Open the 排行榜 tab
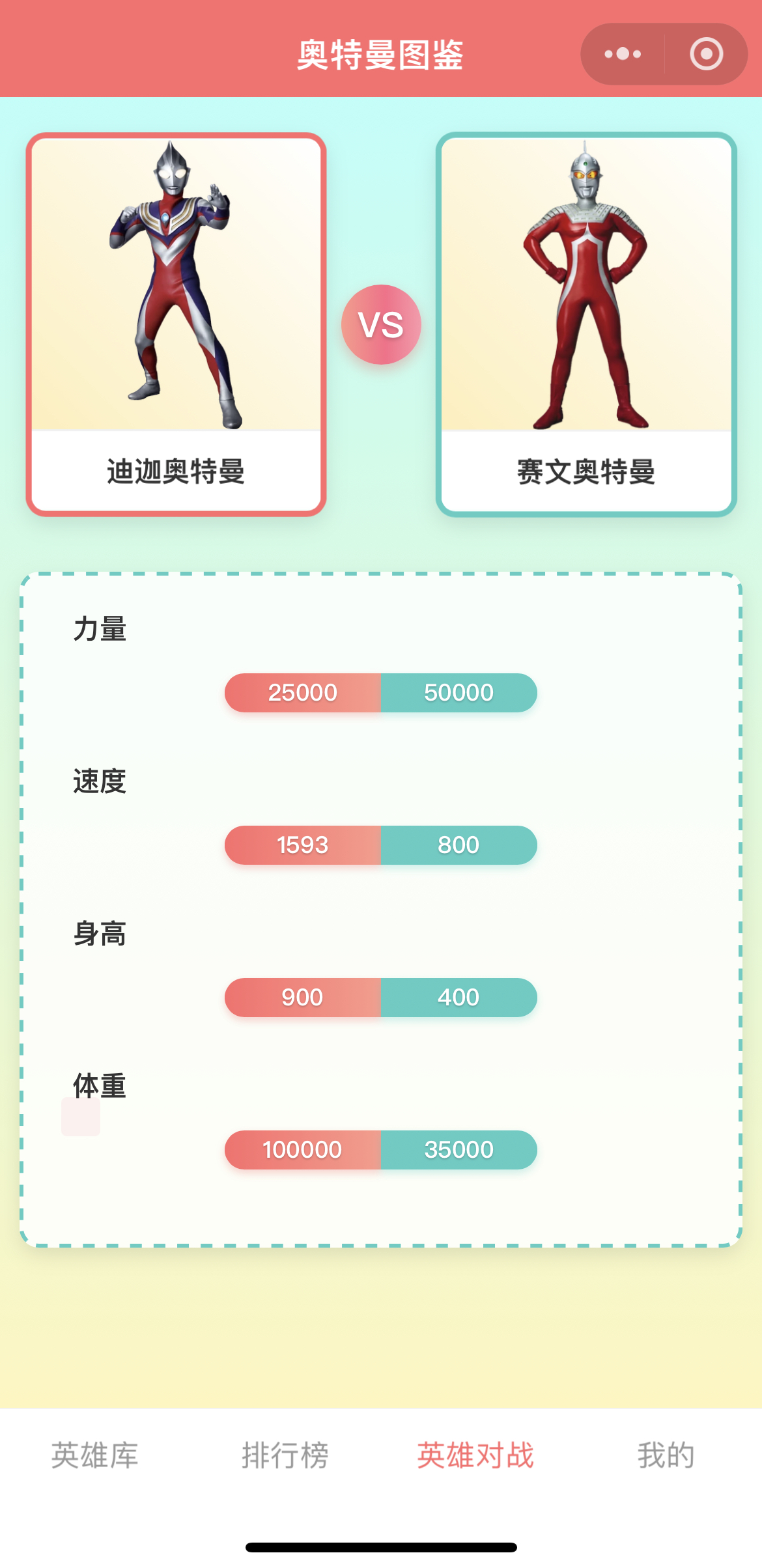The image size is (762, 1568). 285,1455
